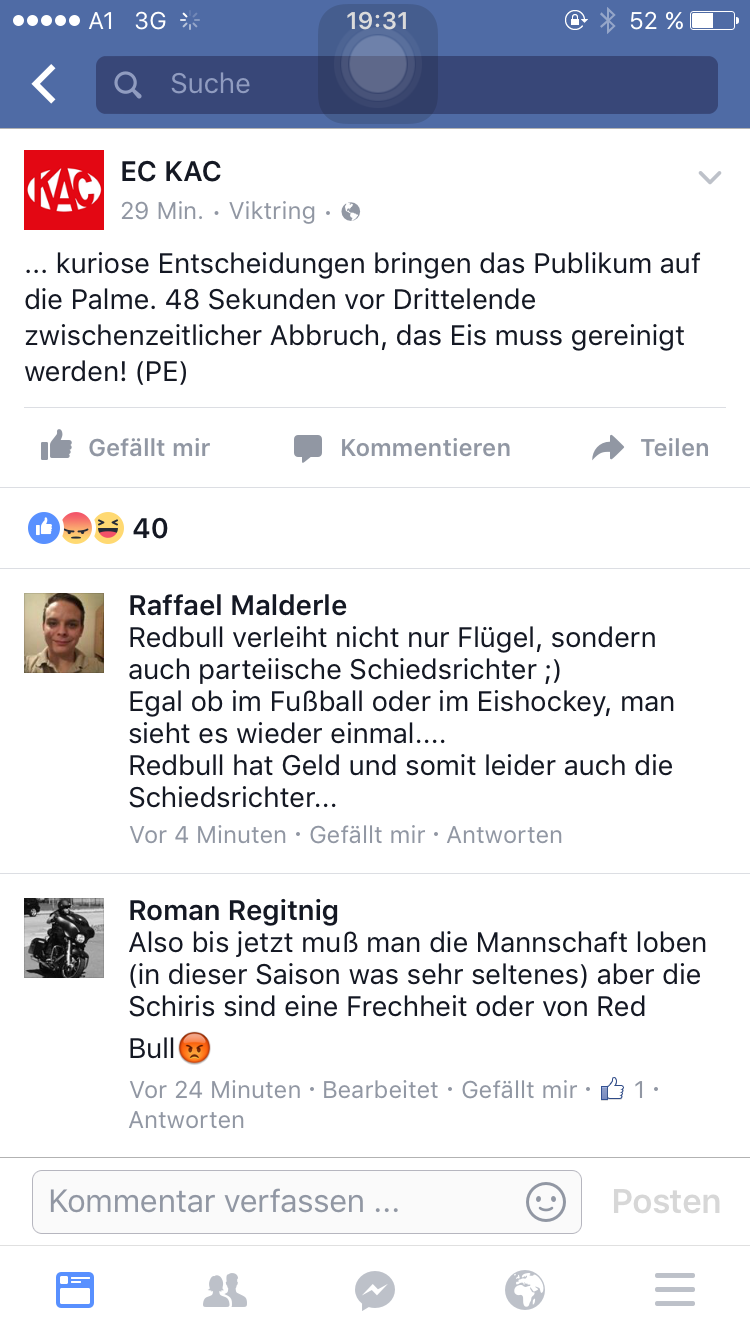Open Raffael Malderle's profile
The height and width of the screenshot is (1334, 750).
(x=237, y=605)
